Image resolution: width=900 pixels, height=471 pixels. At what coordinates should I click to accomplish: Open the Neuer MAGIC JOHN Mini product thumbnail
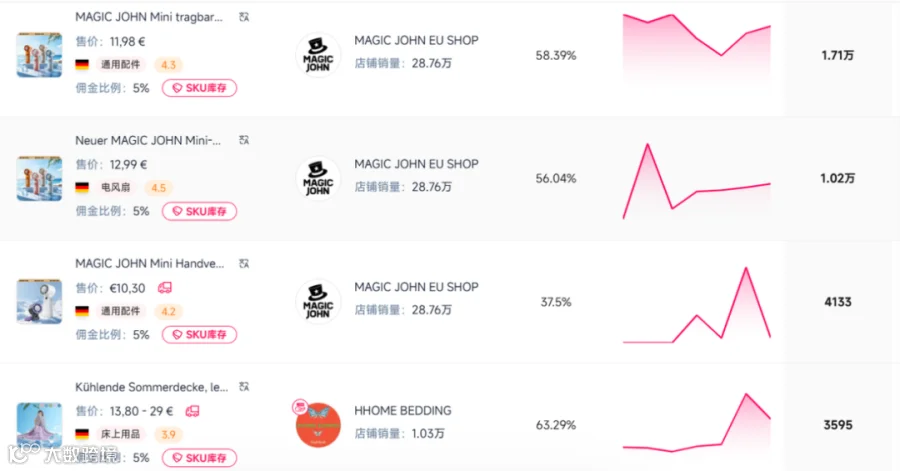coord(39,178)
